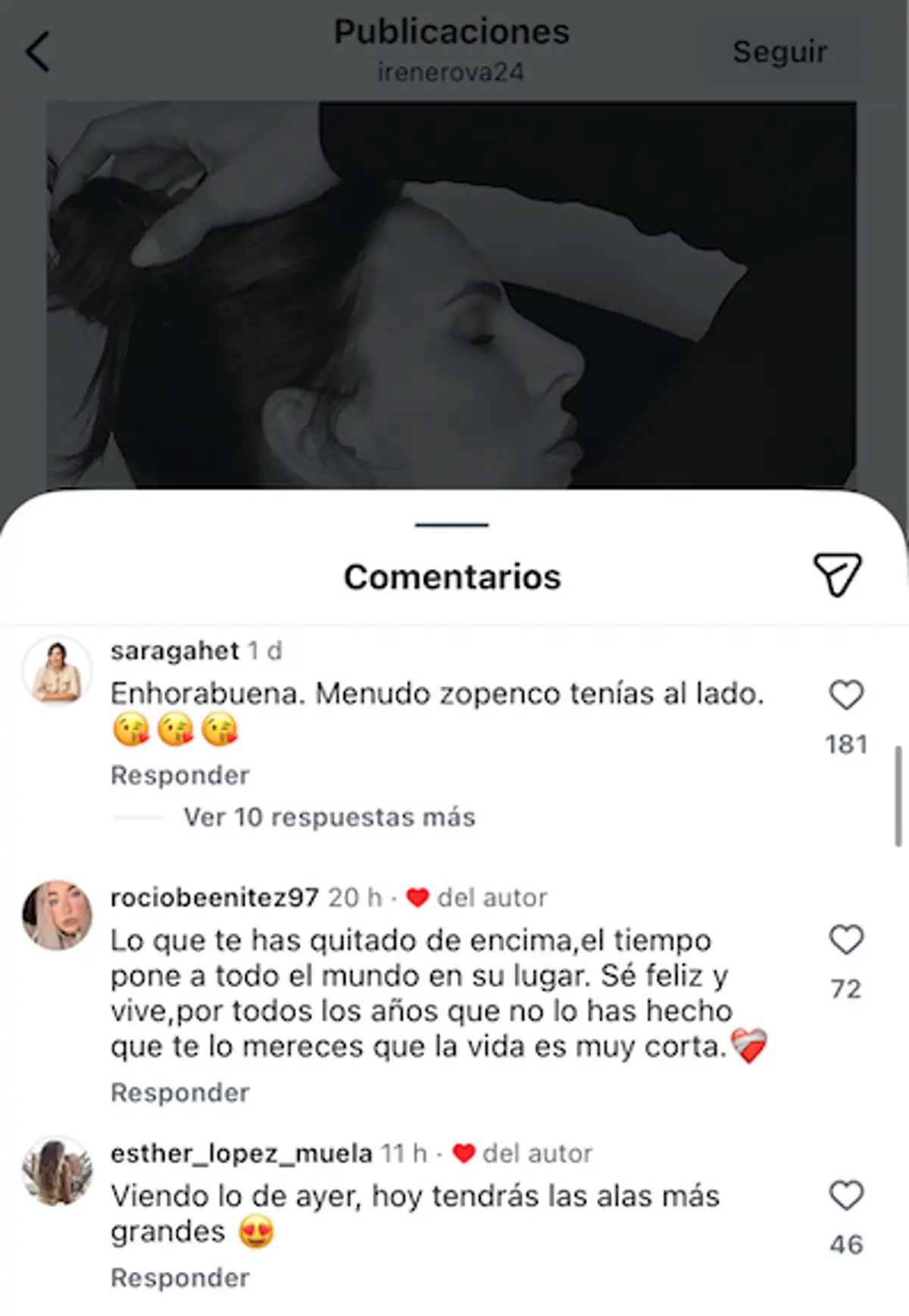909x1316 pixels.
Task: Open rociobeenitez97's profile avatar
Action: (57, 915)
